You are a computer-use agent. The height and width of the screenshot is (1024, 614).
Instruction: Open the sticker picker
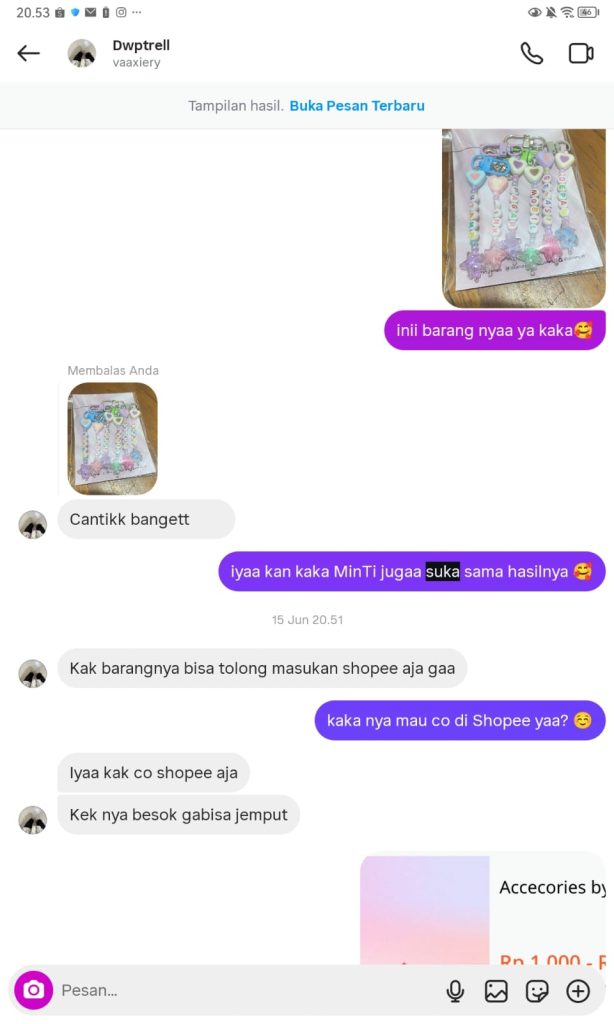(x=537, y=991)
